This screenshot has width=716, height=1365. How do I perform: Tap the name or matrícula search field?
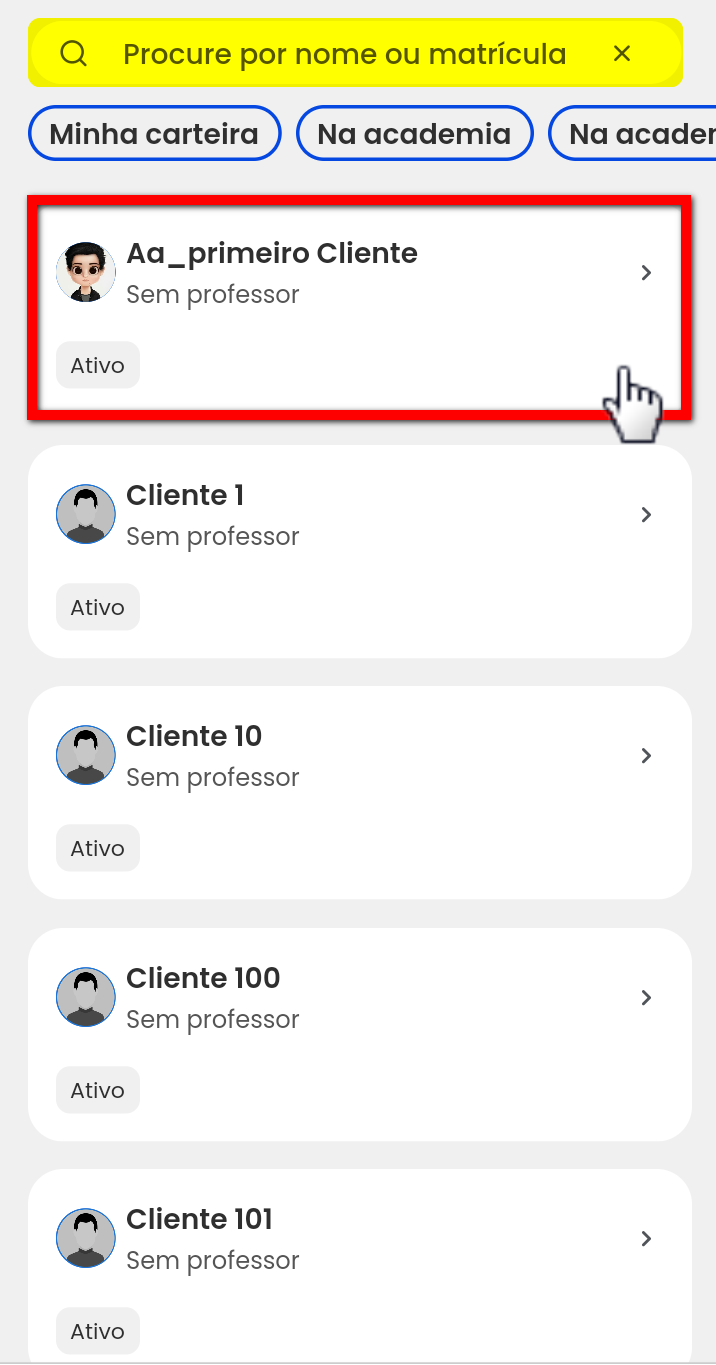click(344, 54)
